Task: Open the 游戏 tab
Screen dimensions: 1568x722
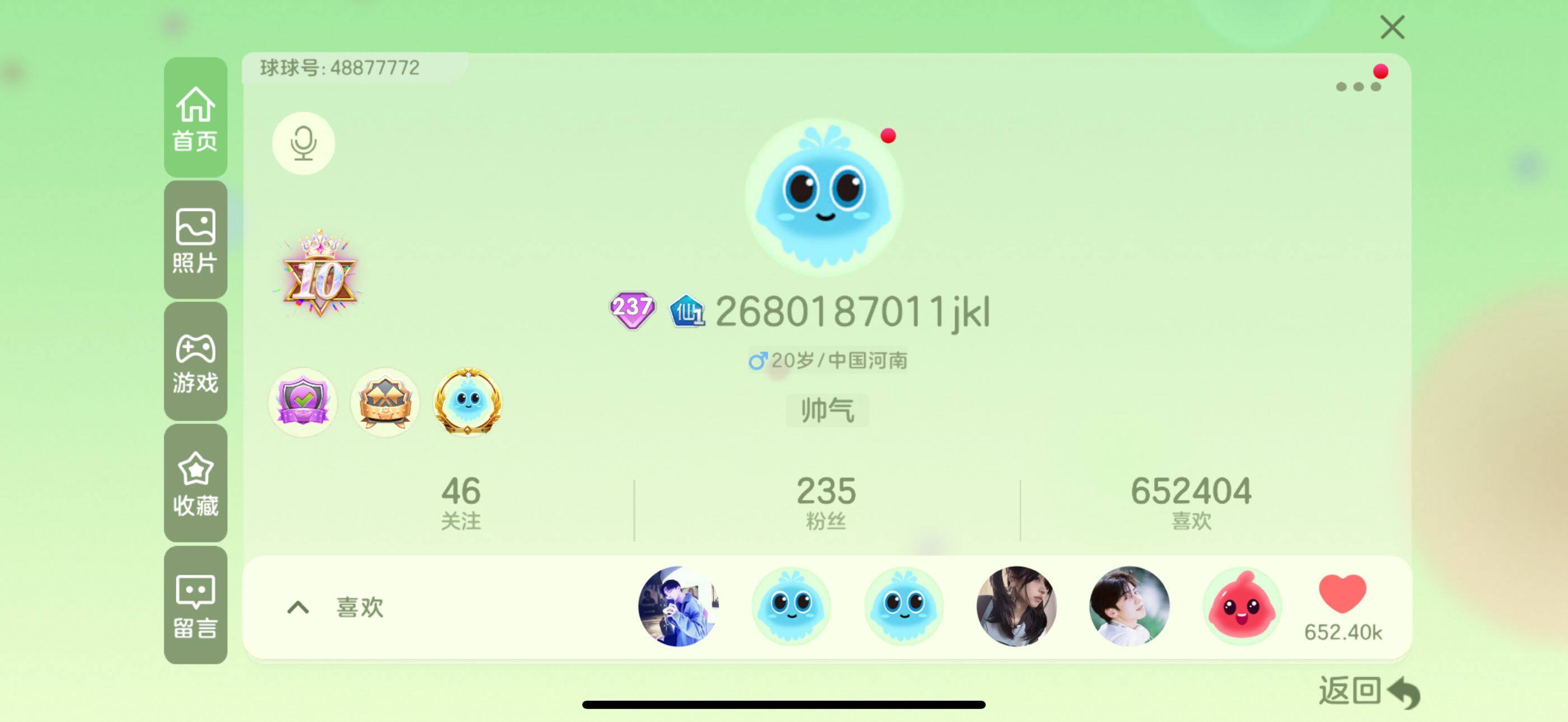Action: coord(195,362)
